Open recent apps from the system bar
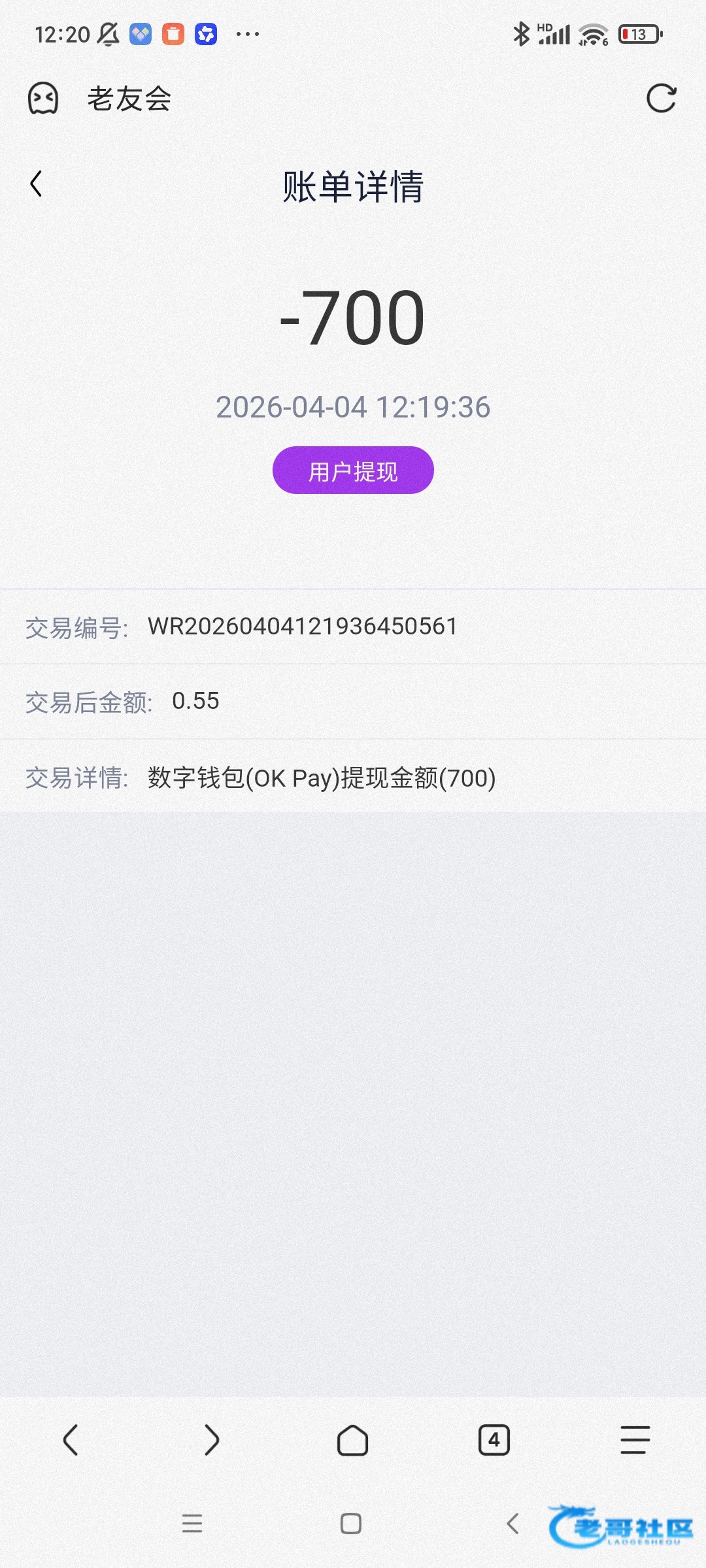706x1568 pixels. (192, 1524)
